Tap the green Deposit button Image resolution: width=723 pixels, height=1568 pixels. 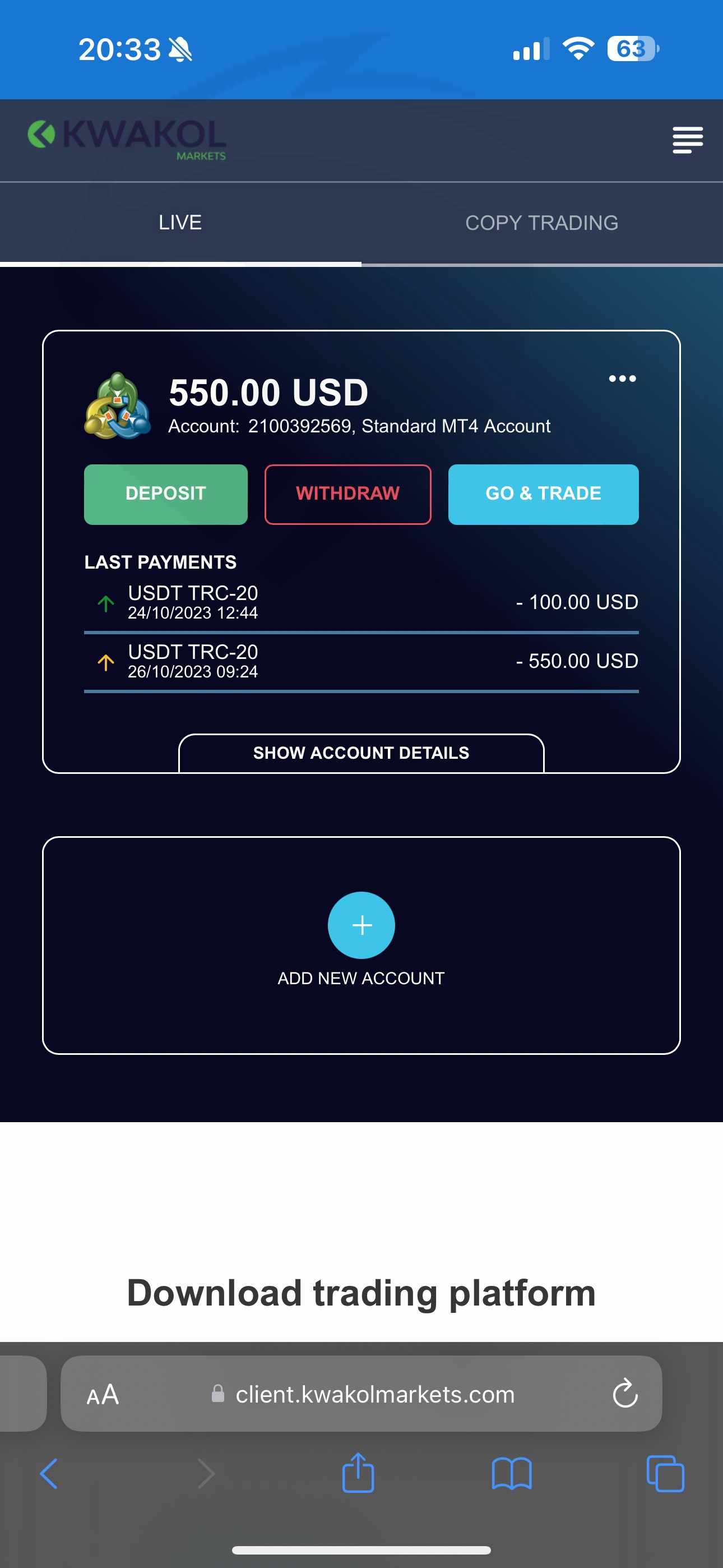[165, 494]
